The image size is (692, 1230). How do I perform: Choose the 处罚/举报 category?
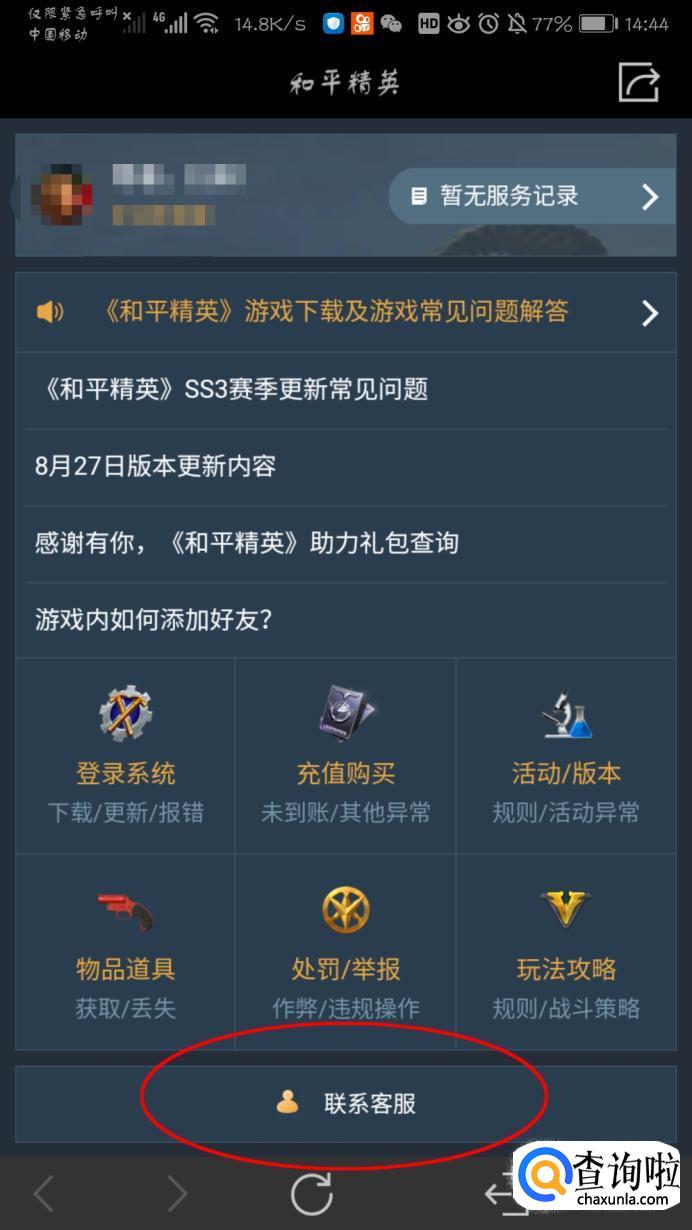(x=346, y=952)
